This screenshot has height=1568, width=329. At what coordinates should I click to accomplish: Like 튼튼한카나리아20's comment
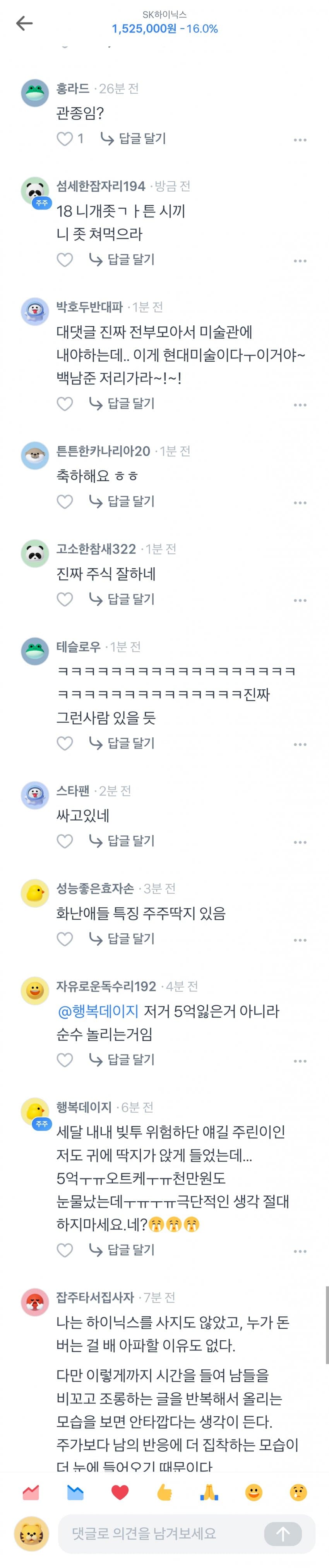tap(65, 501)
